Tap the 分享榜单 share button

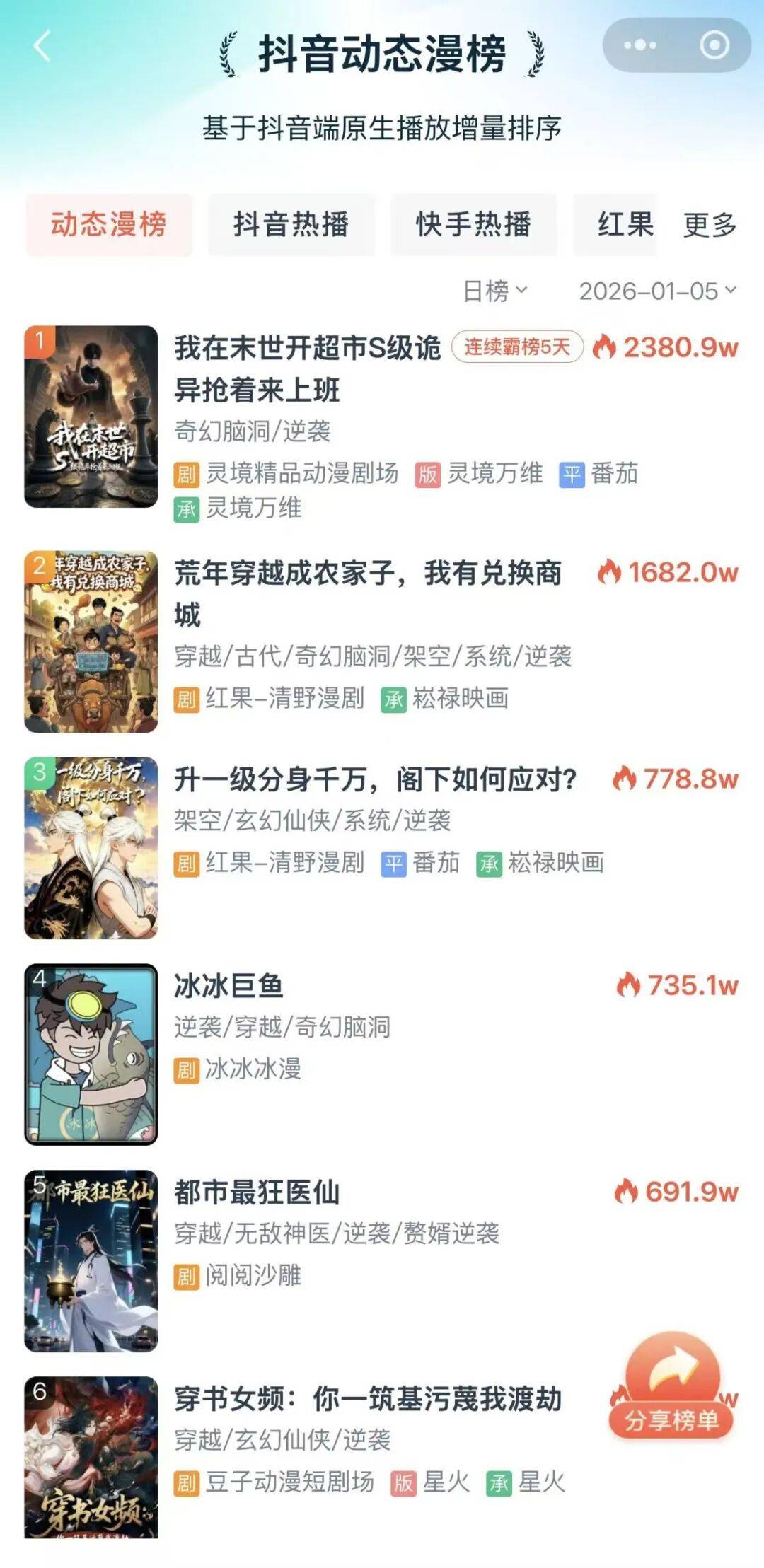pos(671,1388)
